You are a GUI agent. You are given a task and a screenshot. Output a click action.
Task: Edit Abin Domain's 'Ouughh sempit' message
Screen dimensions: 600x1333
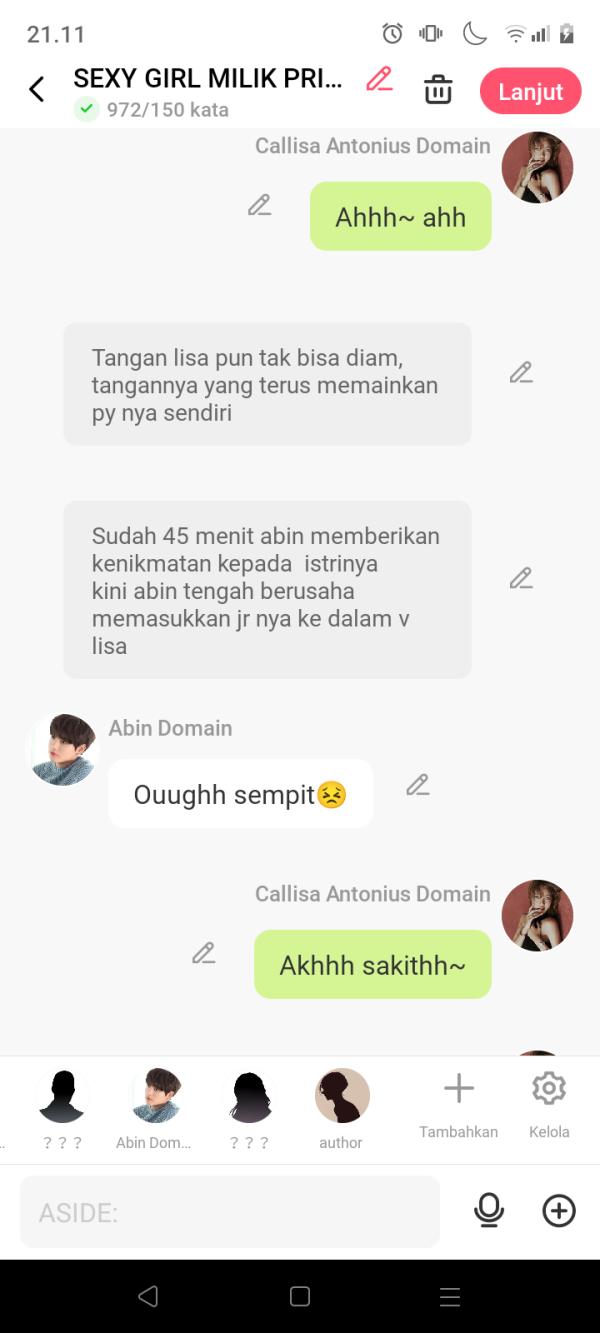coord(418,786)
